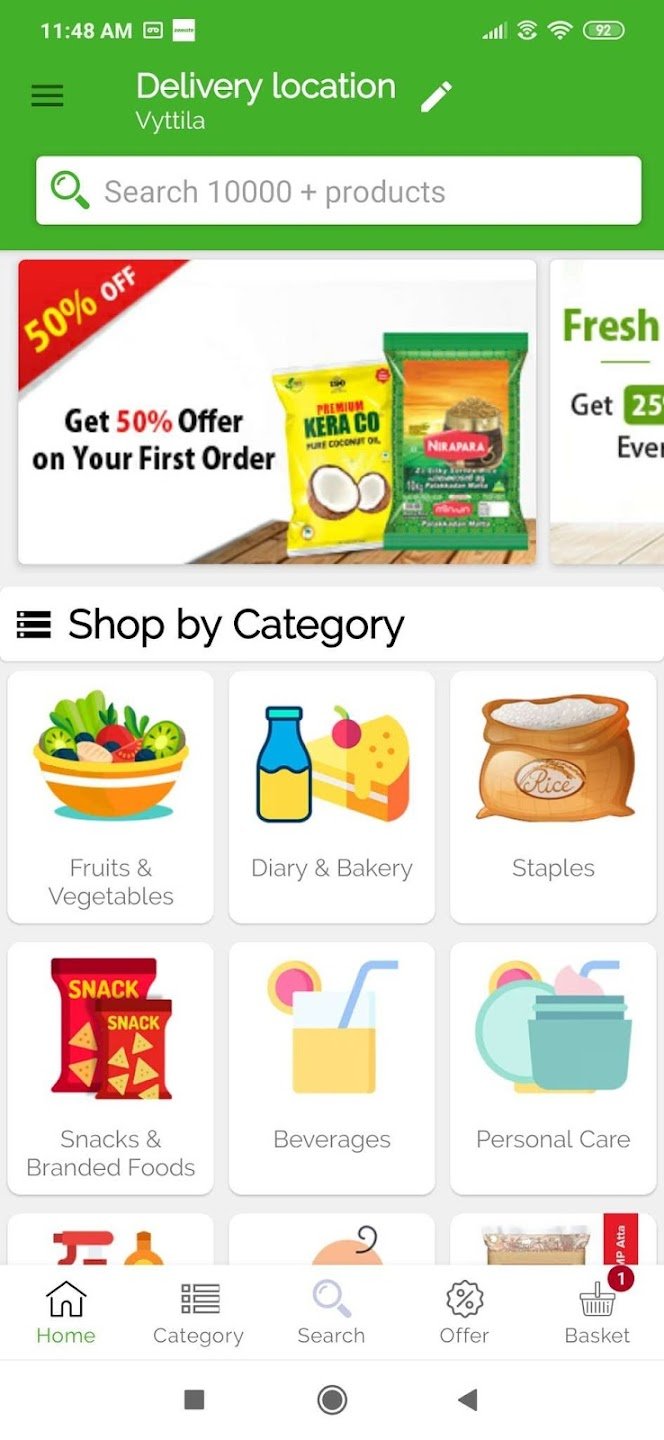Open the 50% off first order banner

tap(277, 412)
